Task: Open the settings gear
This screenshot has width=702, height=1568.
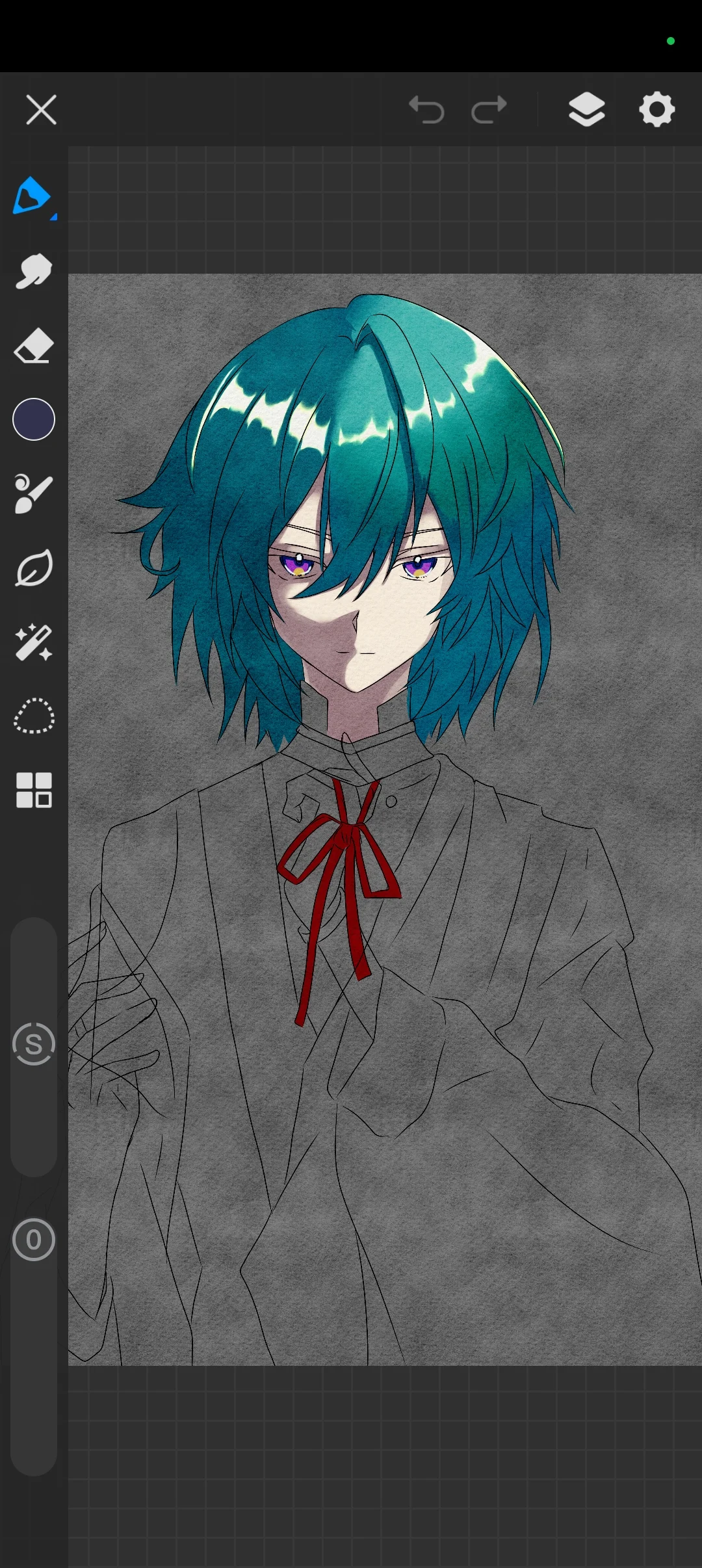Action: 656,109
